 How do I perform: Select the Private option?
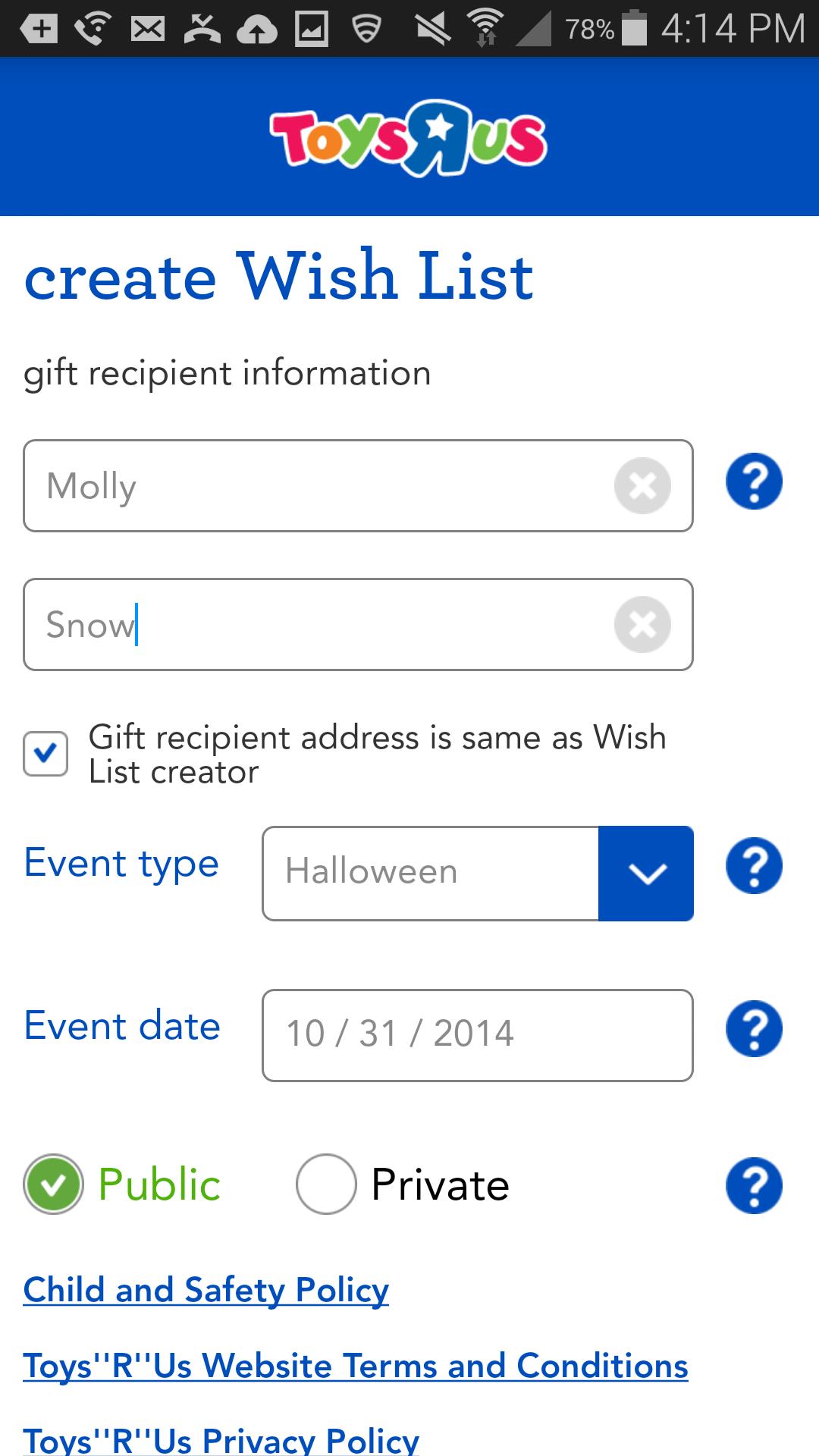(326, 1185)
